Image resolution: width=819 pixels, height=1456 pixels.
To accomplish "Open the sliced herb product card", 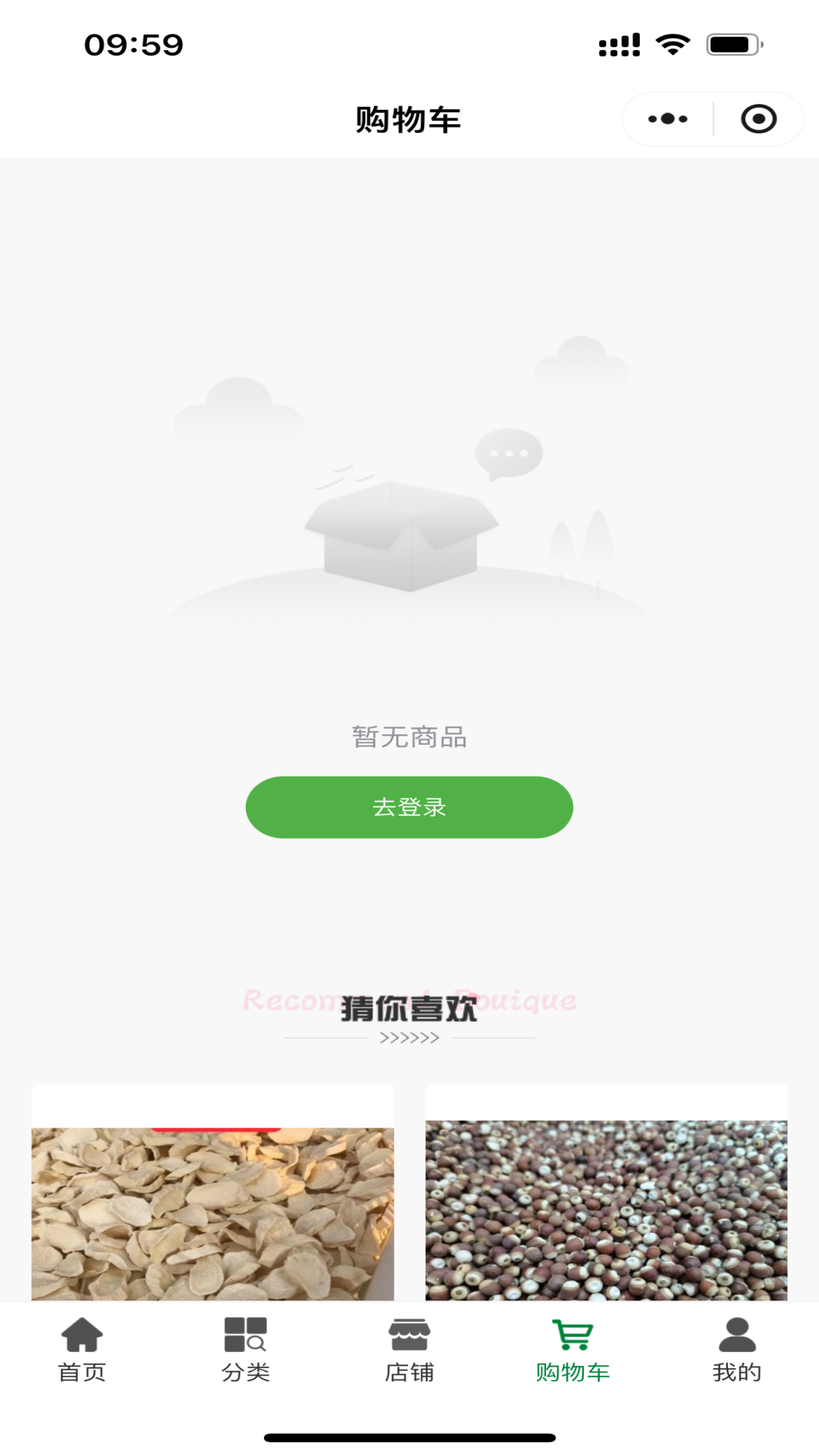I will tap(212, 1193).
